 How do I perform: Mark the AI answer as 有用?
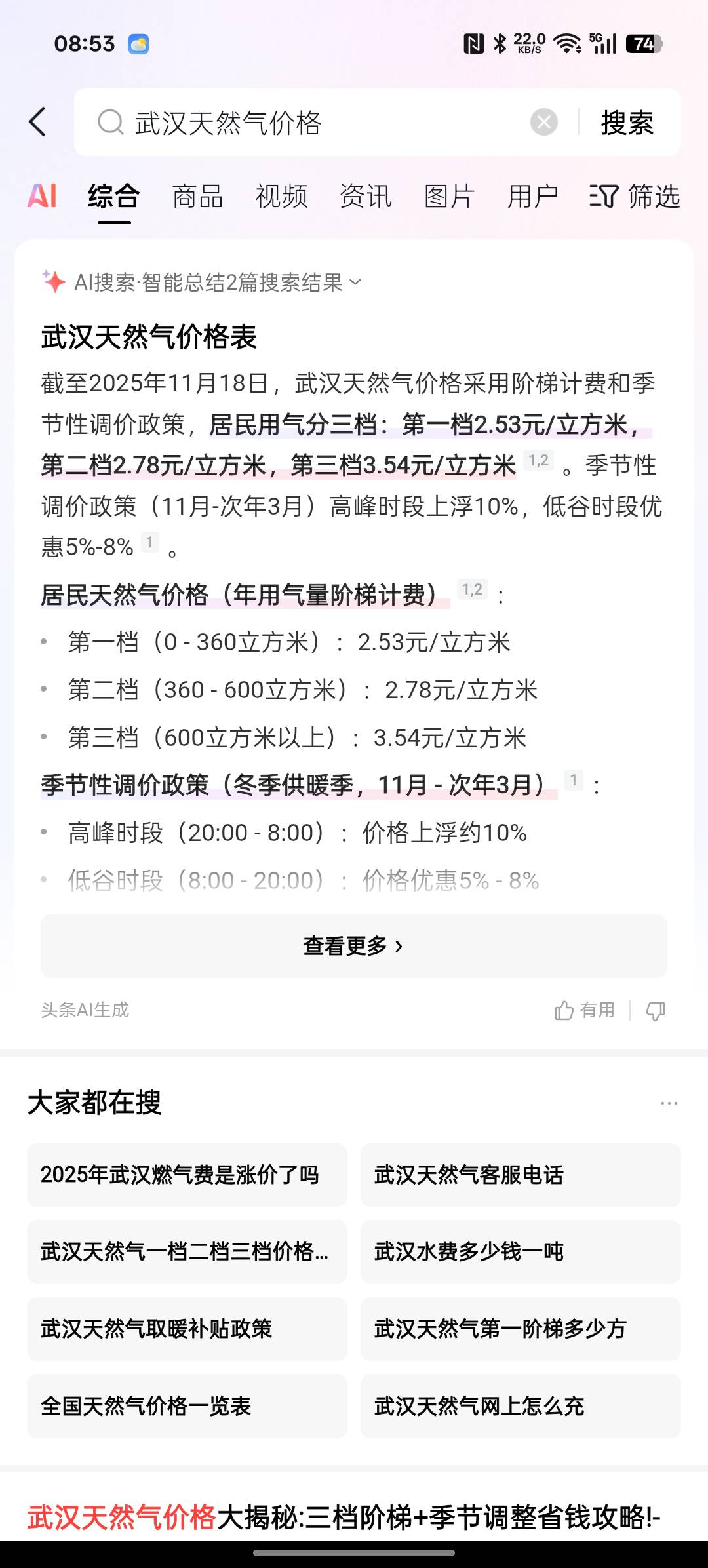(x=584, y=1010)
